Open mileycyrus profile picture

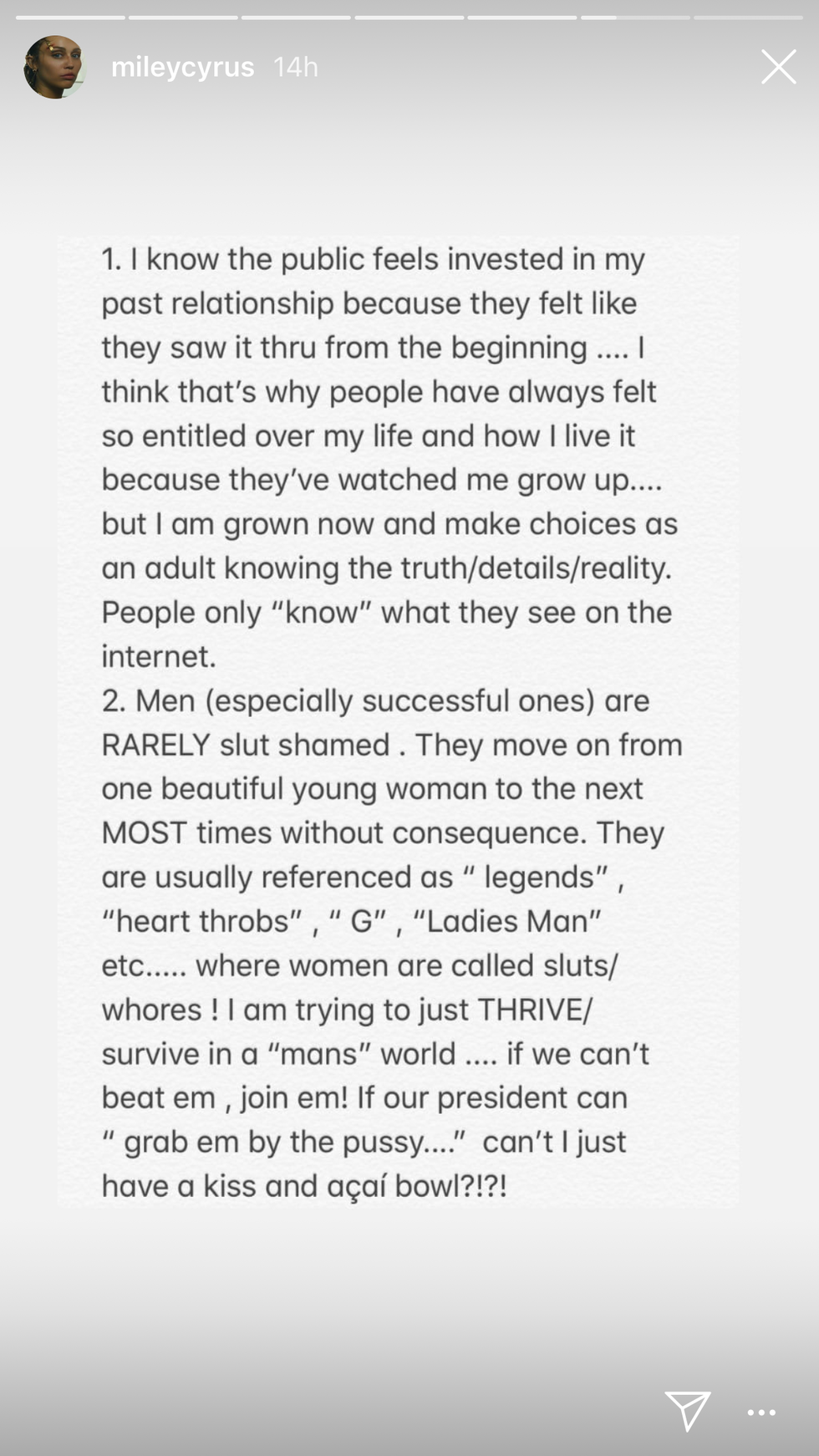[x=54, y=67]
